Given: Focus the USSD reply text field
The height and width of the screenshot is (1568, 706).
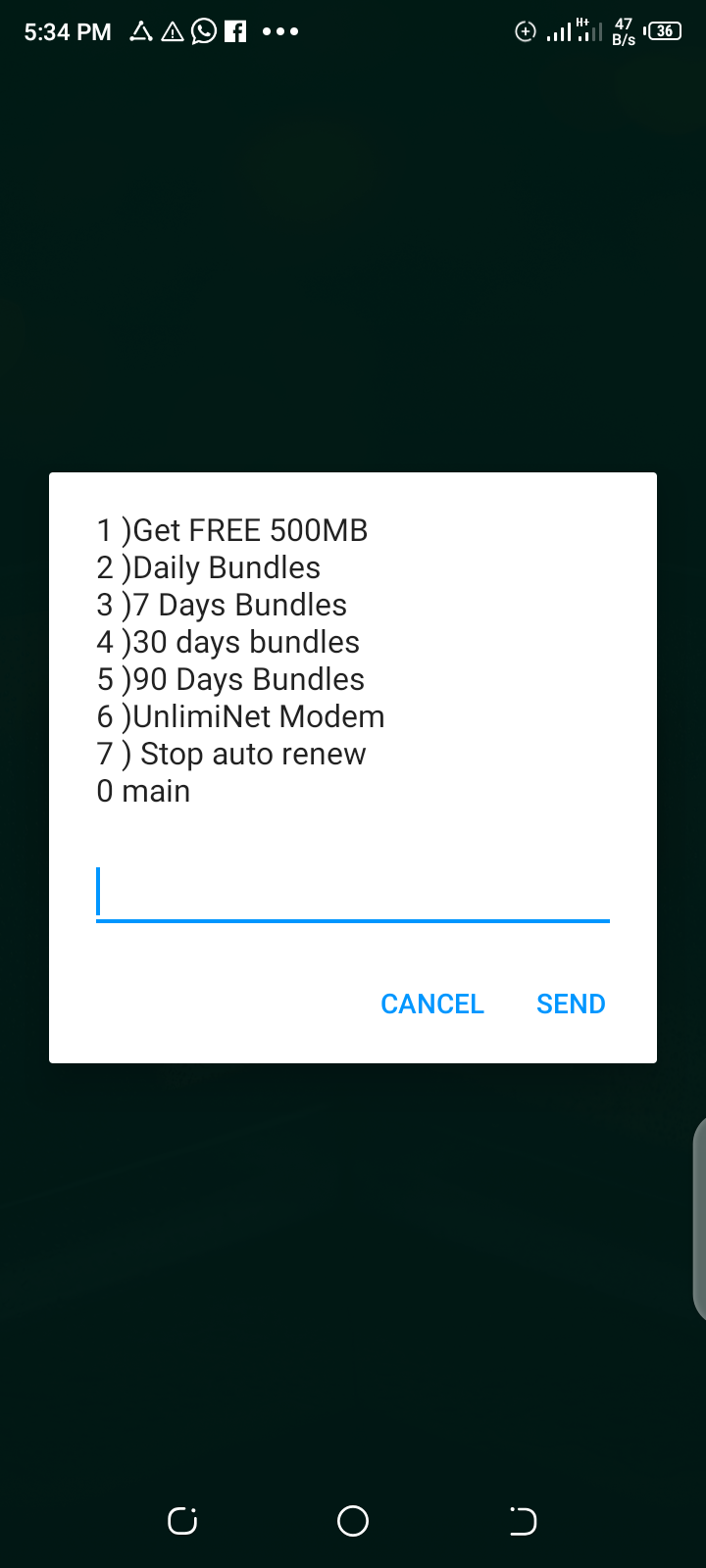Looking at the screenshot, I should coord(353,893).
